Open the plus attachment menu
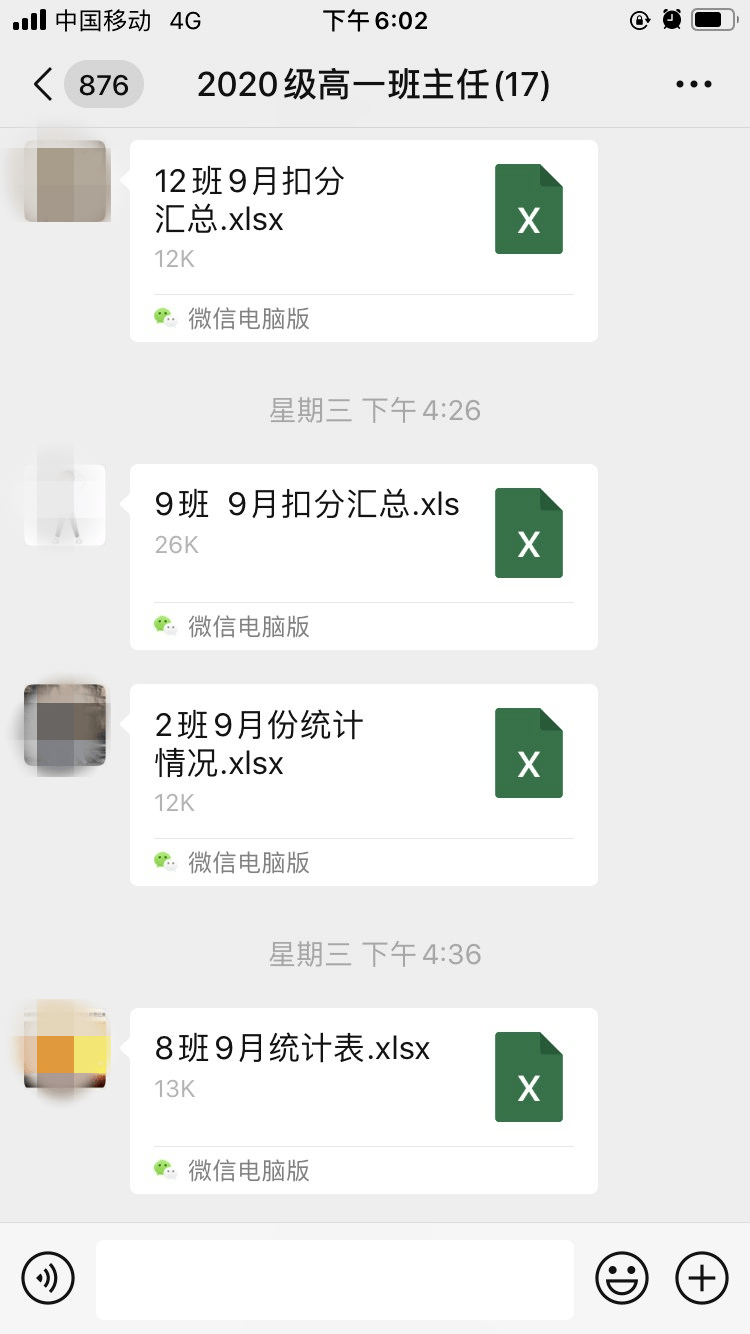The height and width of the screenshot is (1334, 750). click(x=702, y=1278)
